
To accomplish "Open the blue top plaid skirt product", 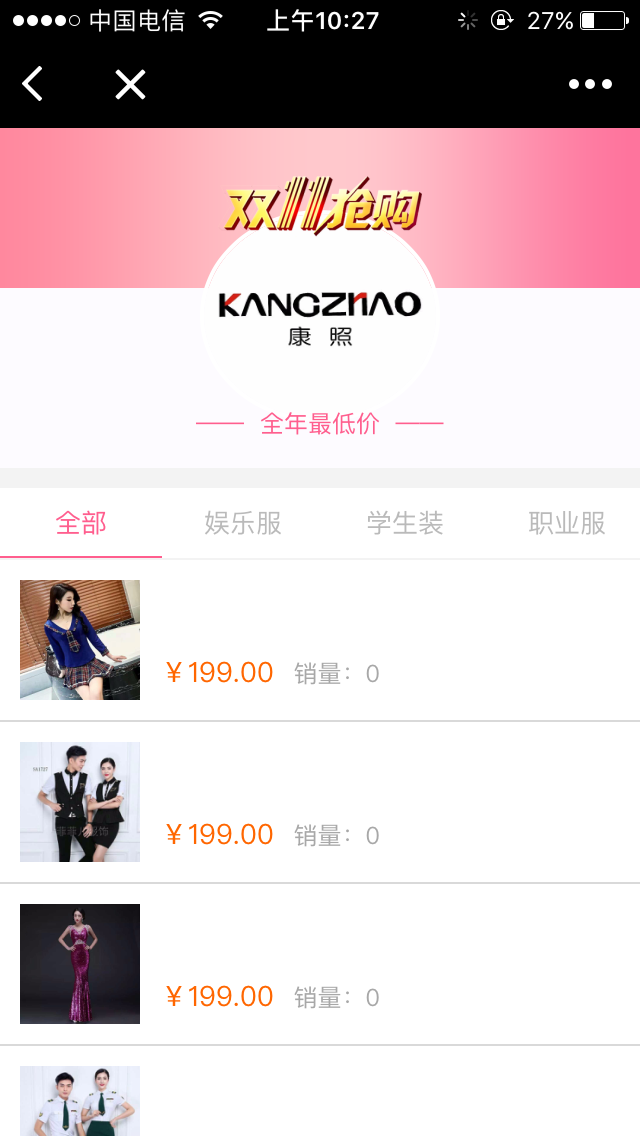I will tap(80, 640).
